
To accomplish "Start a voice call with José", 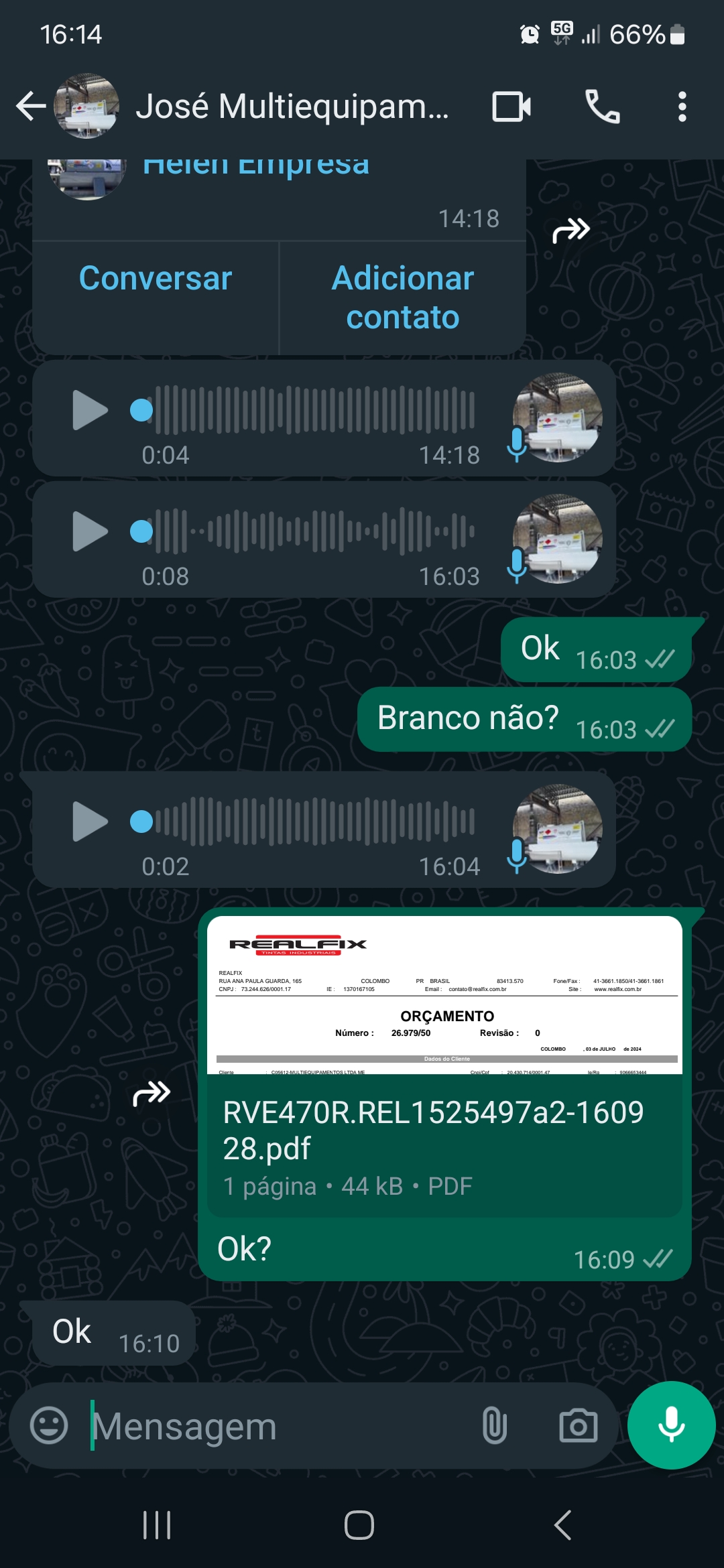I will tap(602, 107).
